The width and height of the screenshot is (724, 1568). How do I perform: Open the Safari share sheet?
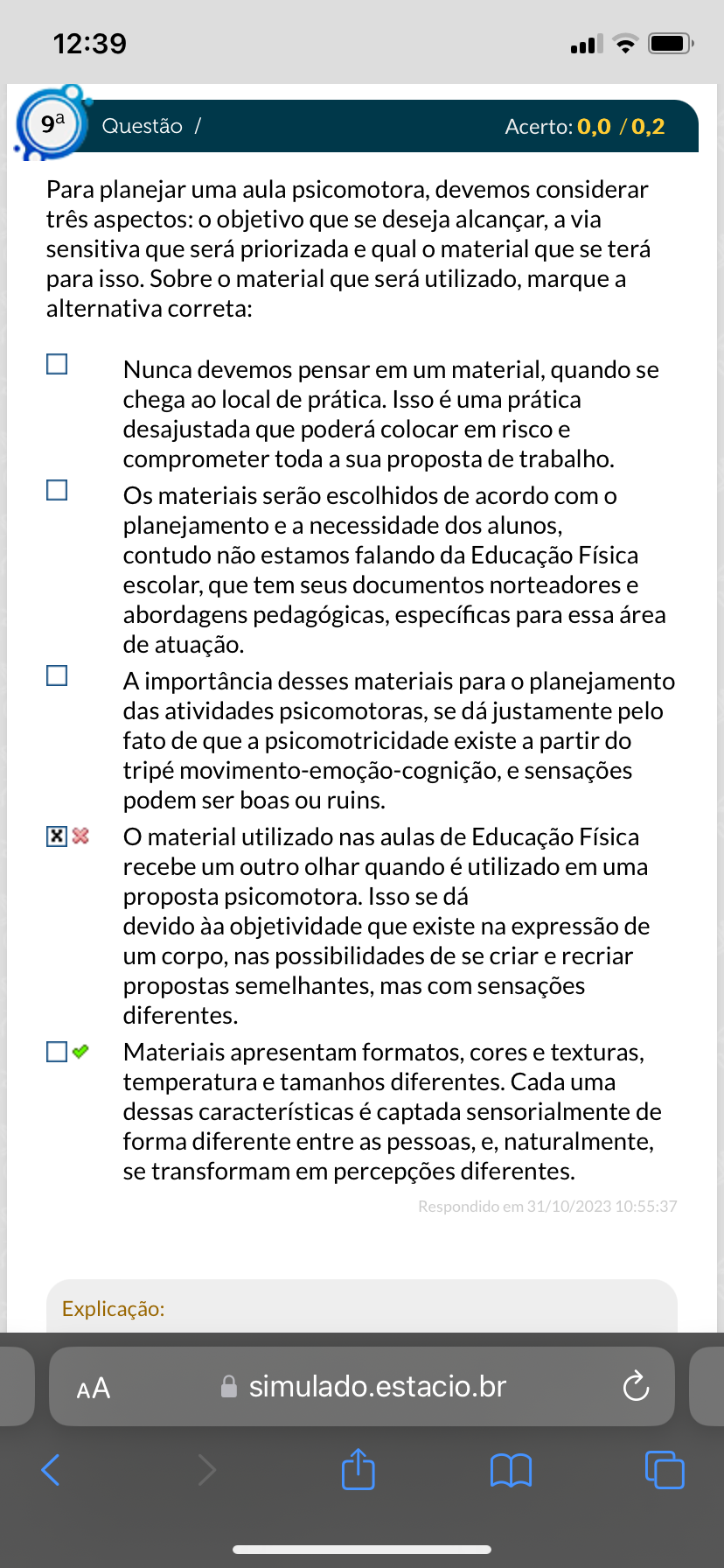(x=359, y=1469)
